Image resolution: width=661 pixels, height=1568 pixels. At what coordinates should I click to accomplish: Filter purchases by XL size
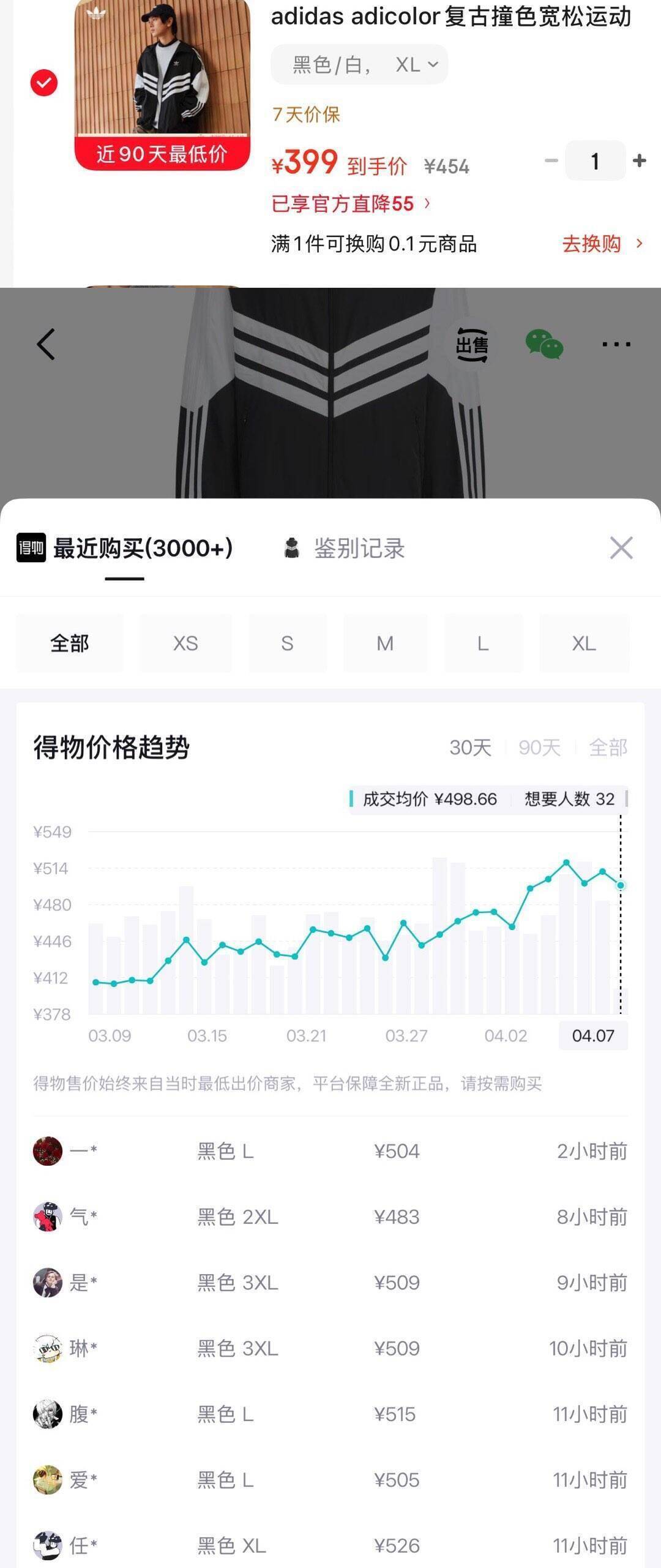[x=583, y=643]
